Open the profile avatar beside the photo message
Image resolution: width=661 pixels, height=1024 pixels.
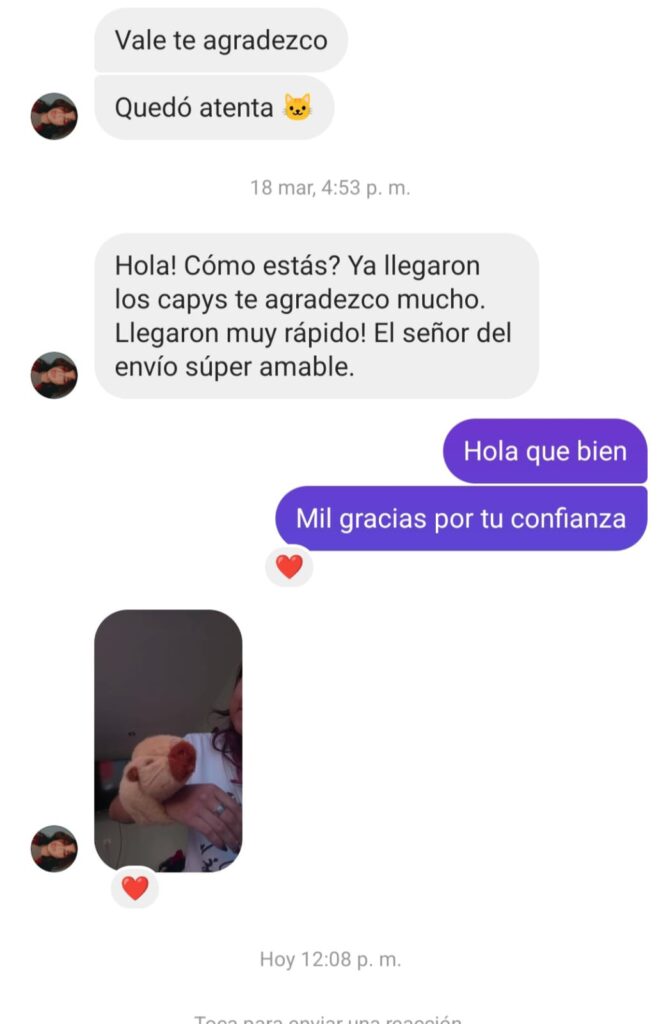(54, 848)
